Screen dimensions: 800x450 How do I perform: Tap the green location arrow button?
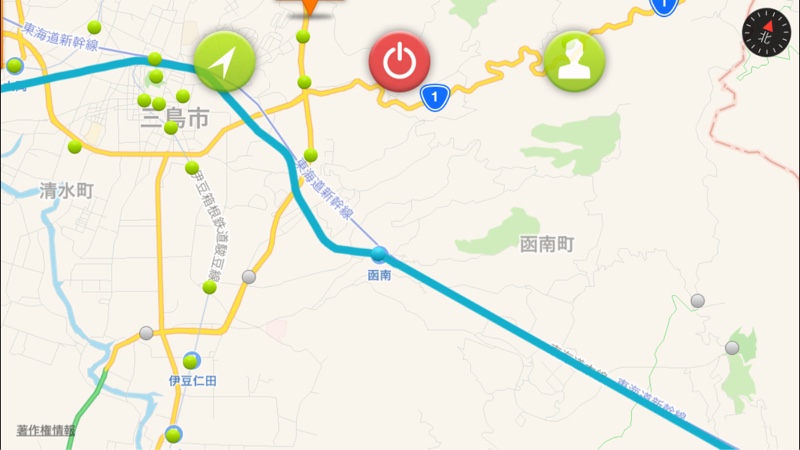pos(225,61)
